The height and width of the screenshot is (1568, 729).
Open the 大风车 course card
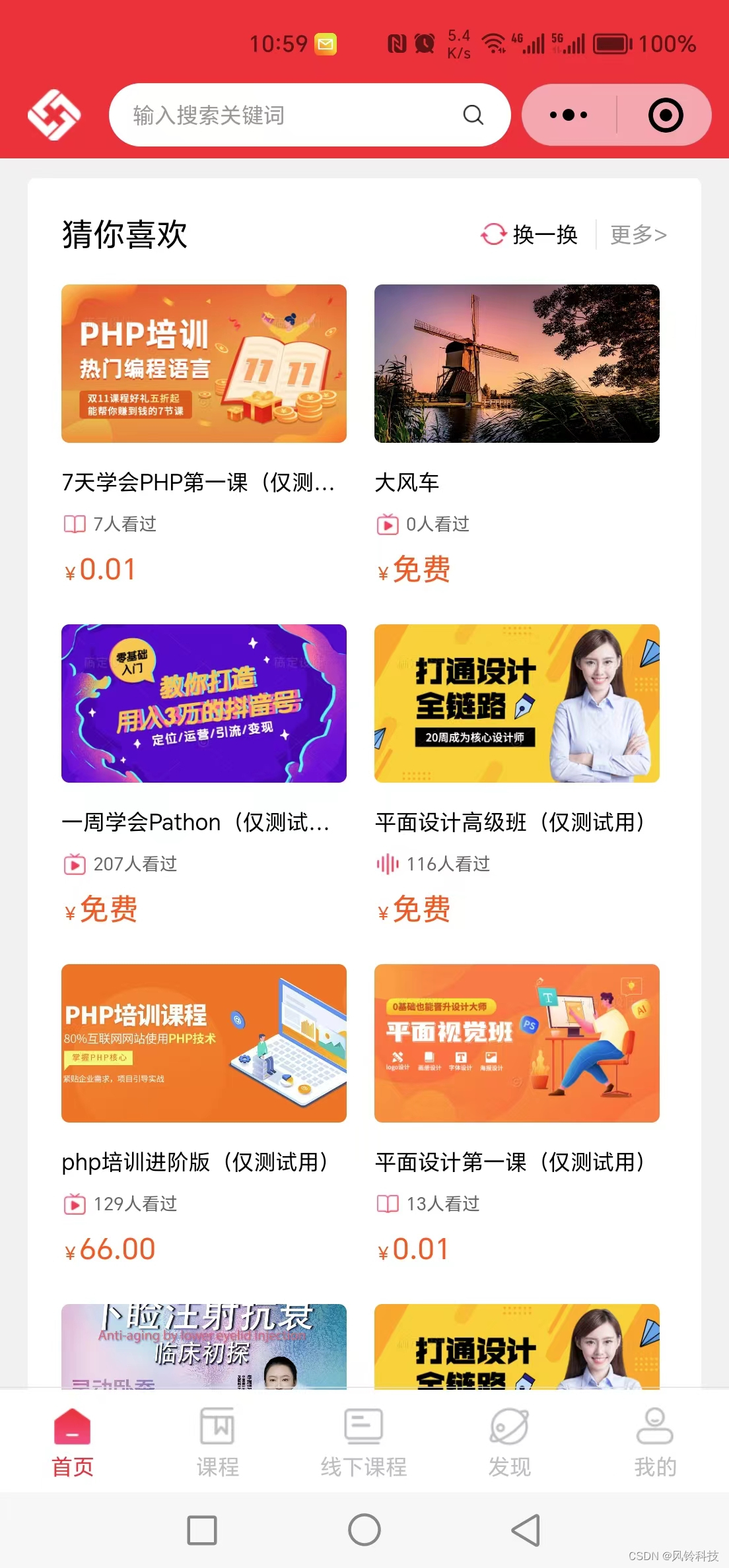pos(516,364)
